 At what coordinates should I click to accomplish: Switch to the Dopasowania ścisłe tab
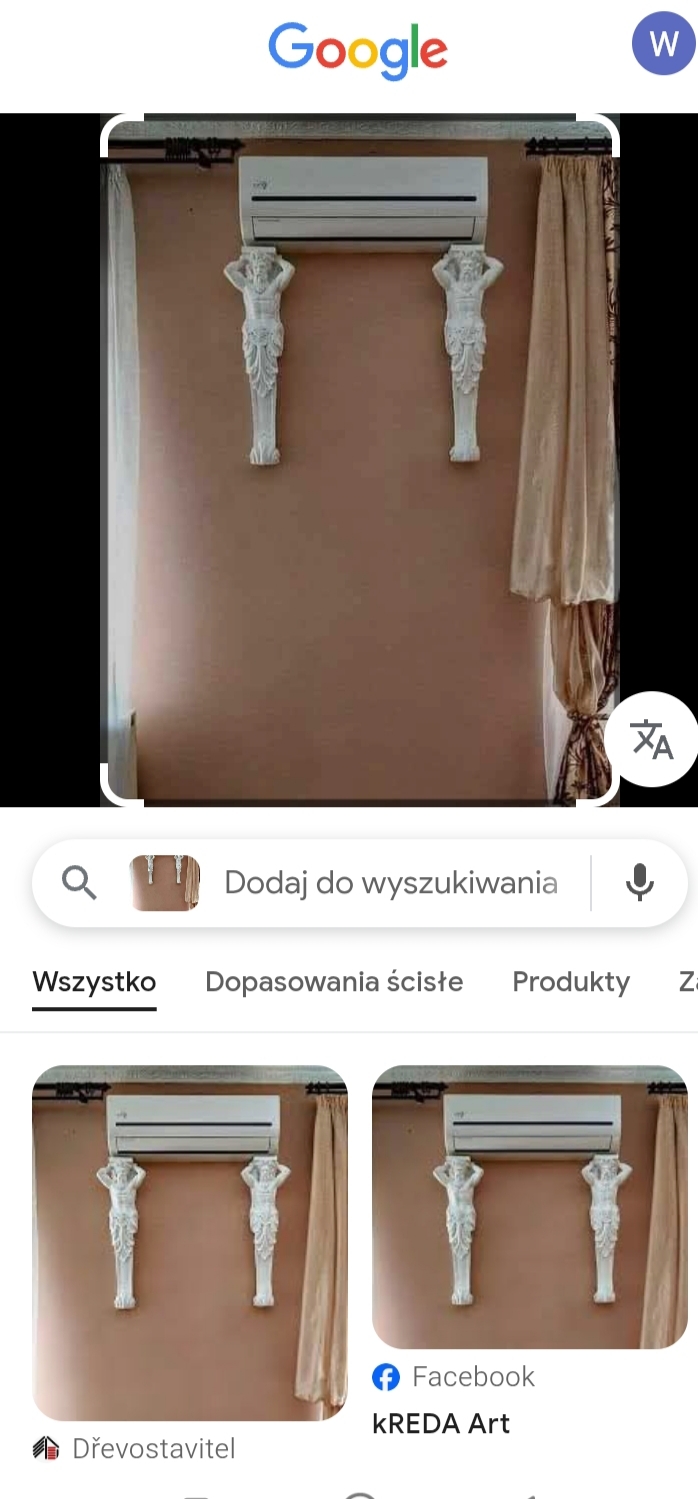(334, 982)
